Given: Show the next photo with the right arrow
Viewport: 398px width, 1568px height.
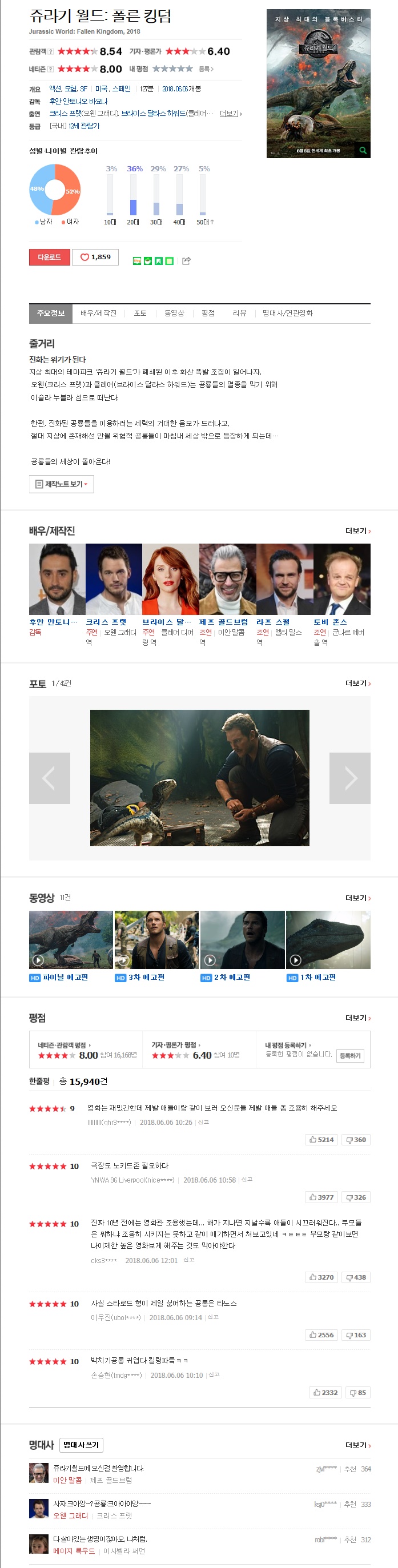Looking at the screenshot, I should click(x=350, y=778).
